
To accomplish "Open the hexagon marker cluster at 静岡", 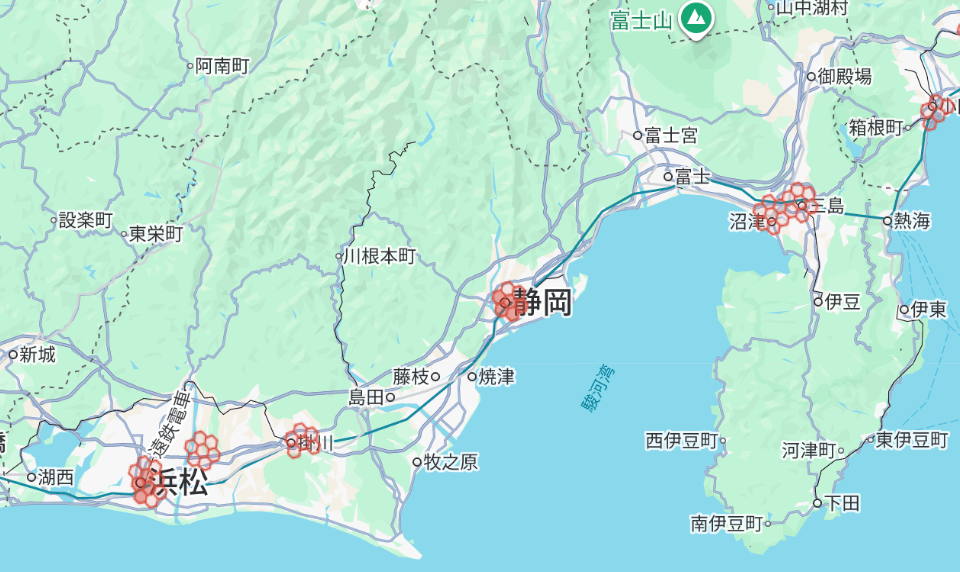I will click(507, 301).
